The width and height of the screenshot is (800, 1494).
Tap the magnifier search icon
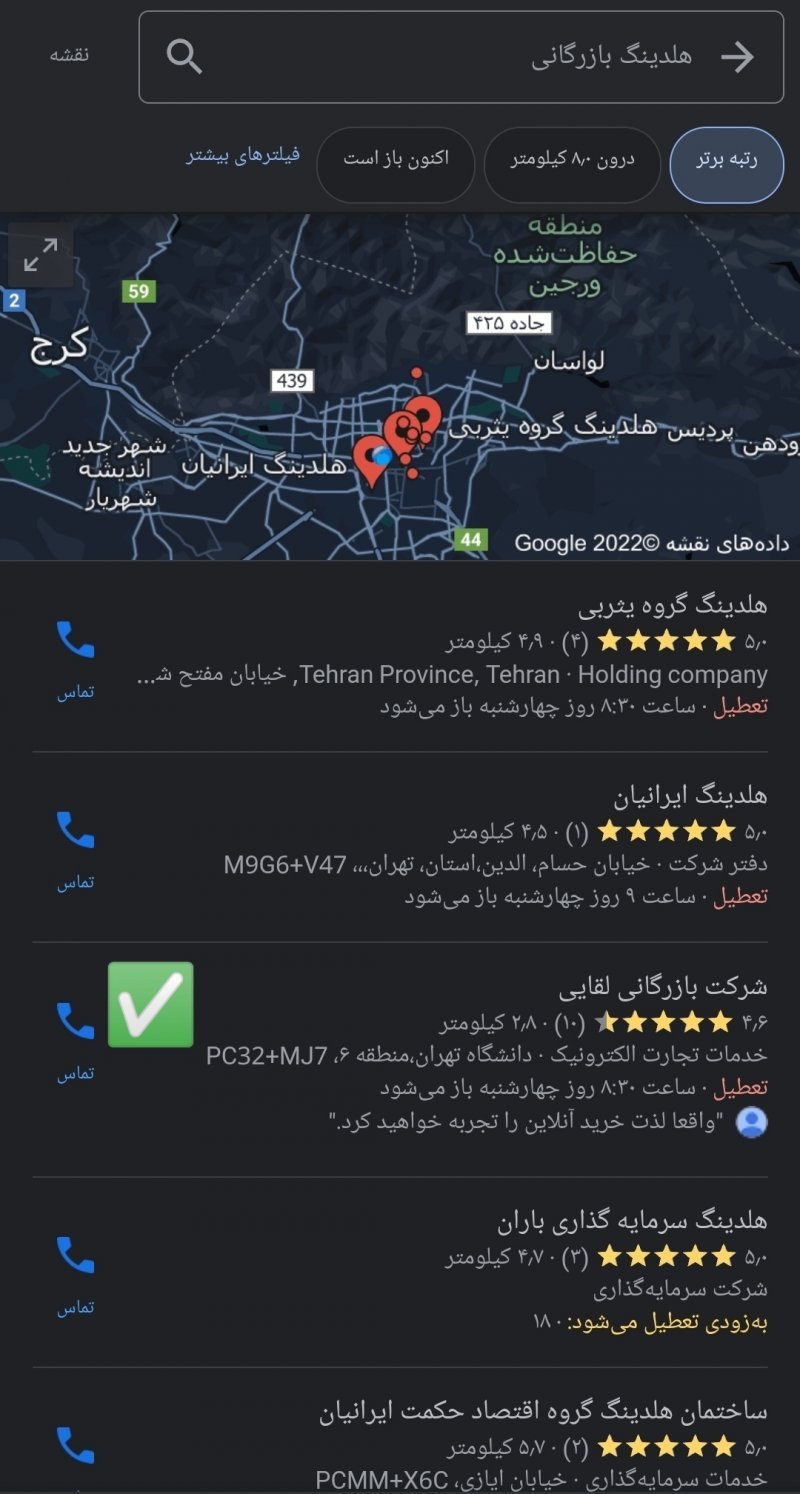[x=185, y=57]
